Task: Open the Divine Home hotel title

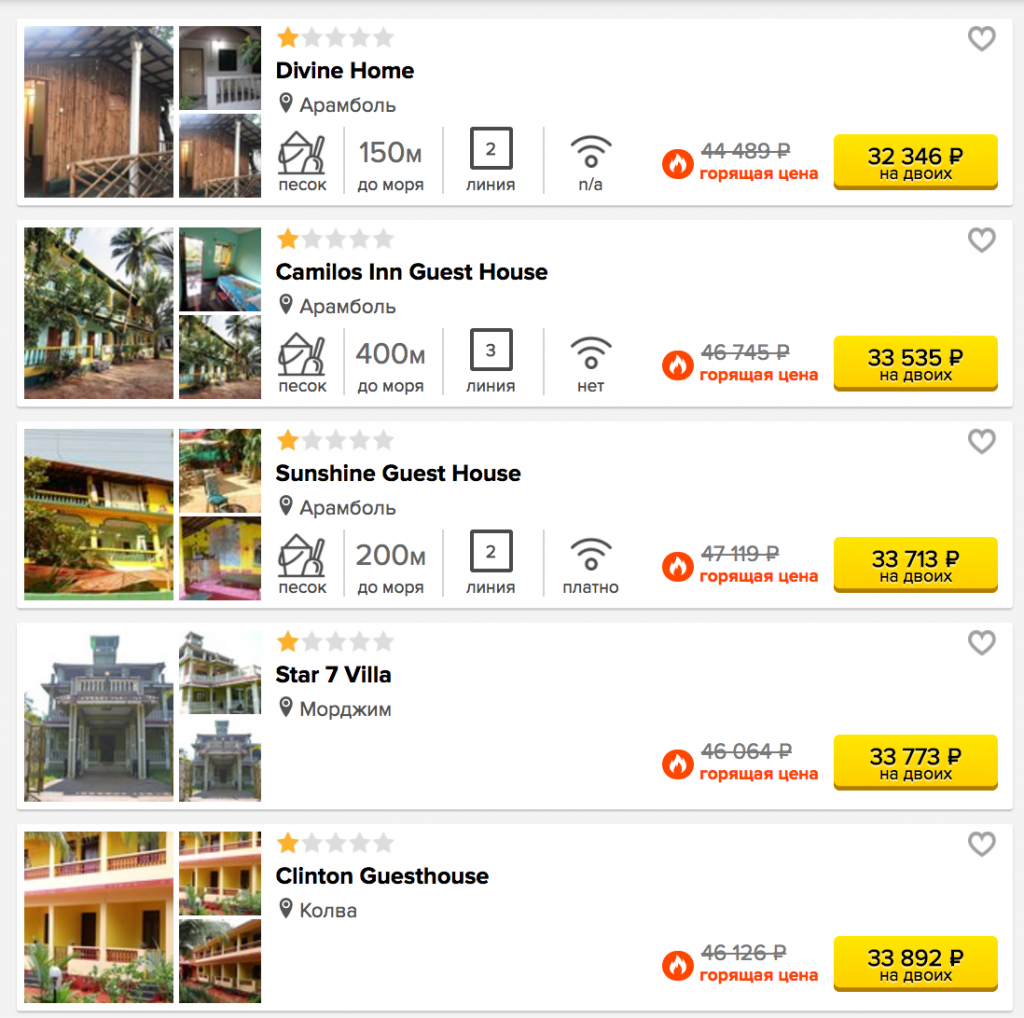Action: click(344, 70)
